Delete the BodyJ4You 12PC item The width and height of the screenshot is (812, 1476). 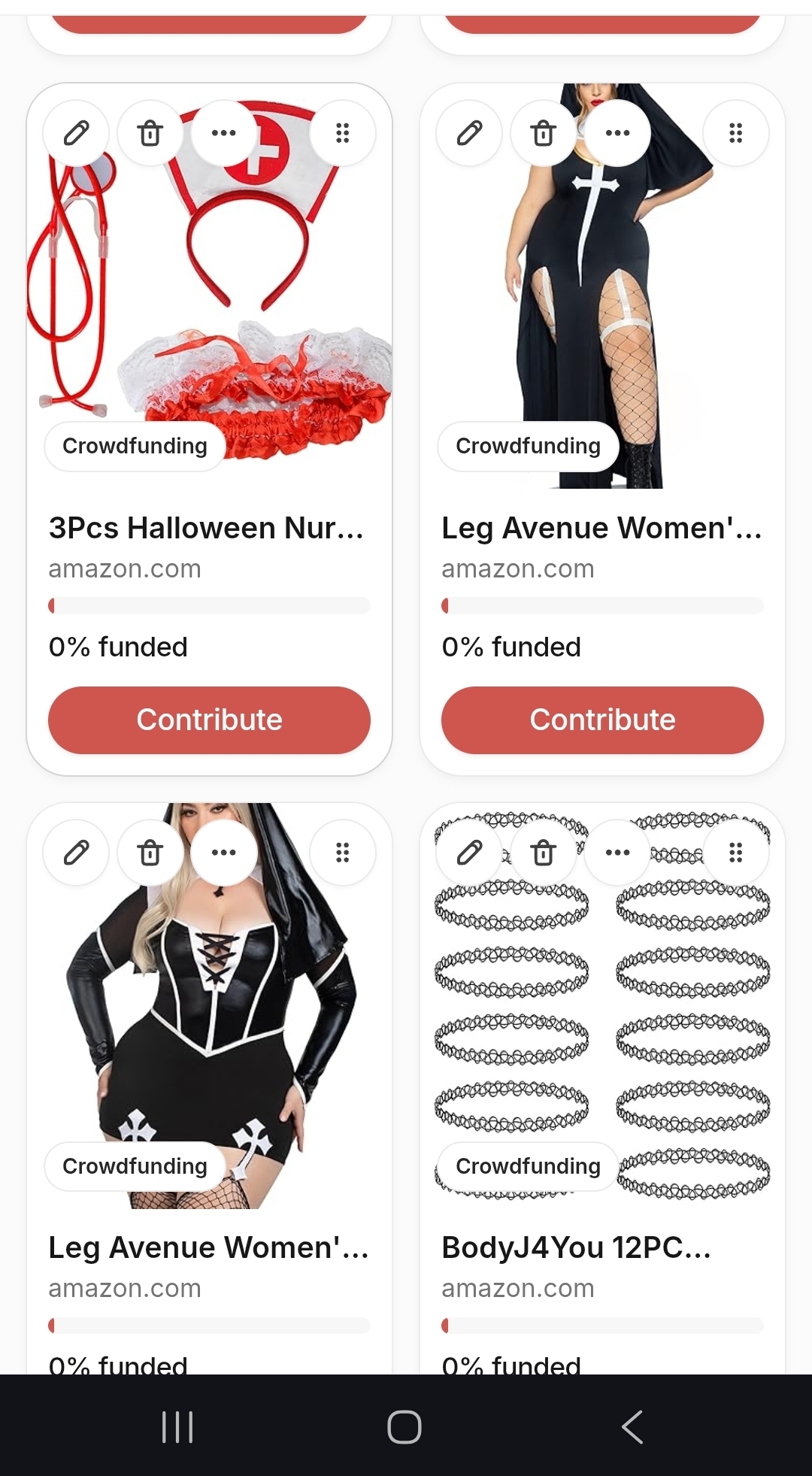[x=544, y=853]
